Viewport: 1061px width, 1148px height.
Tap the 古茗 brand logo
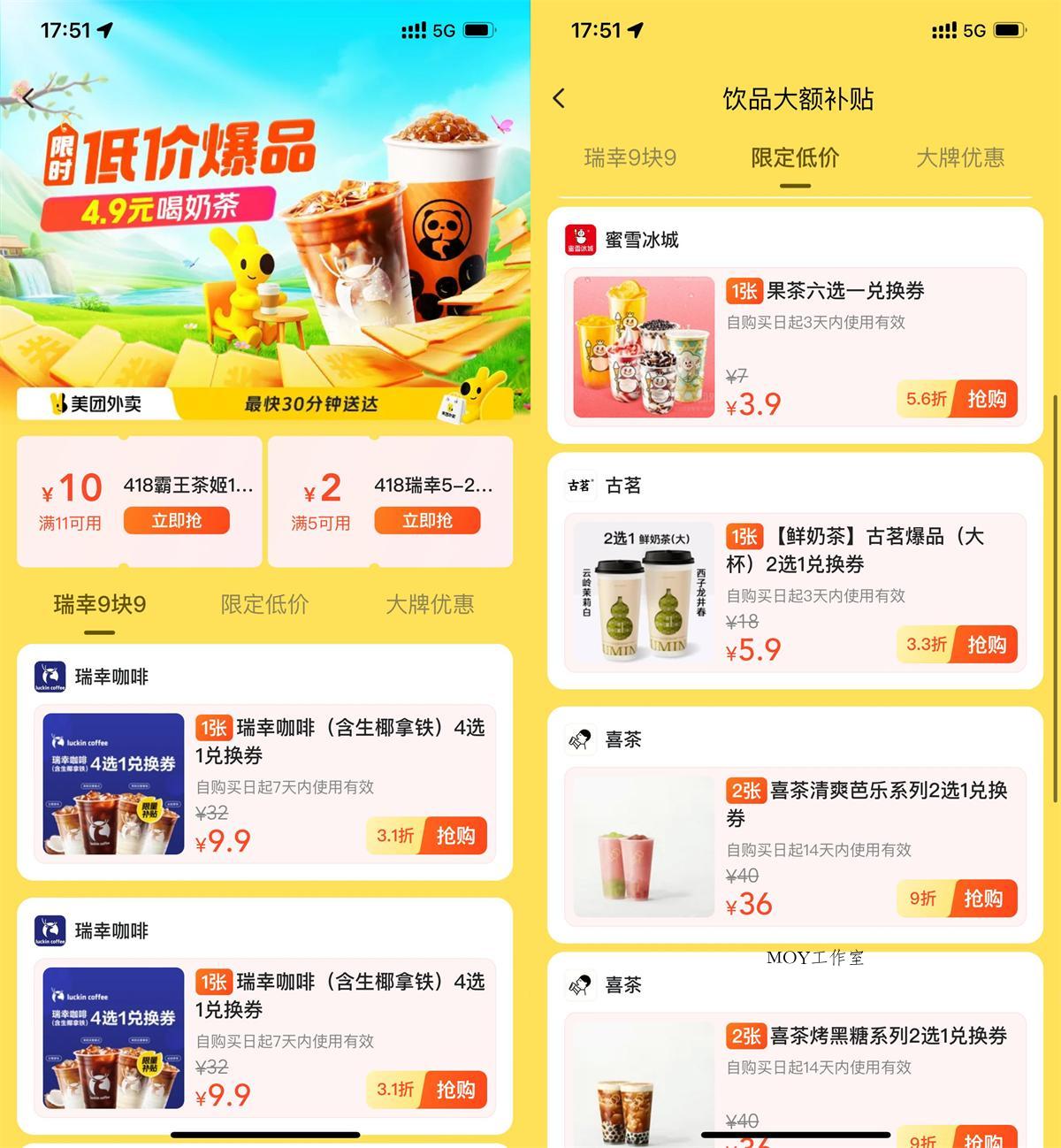click(580, 486)
